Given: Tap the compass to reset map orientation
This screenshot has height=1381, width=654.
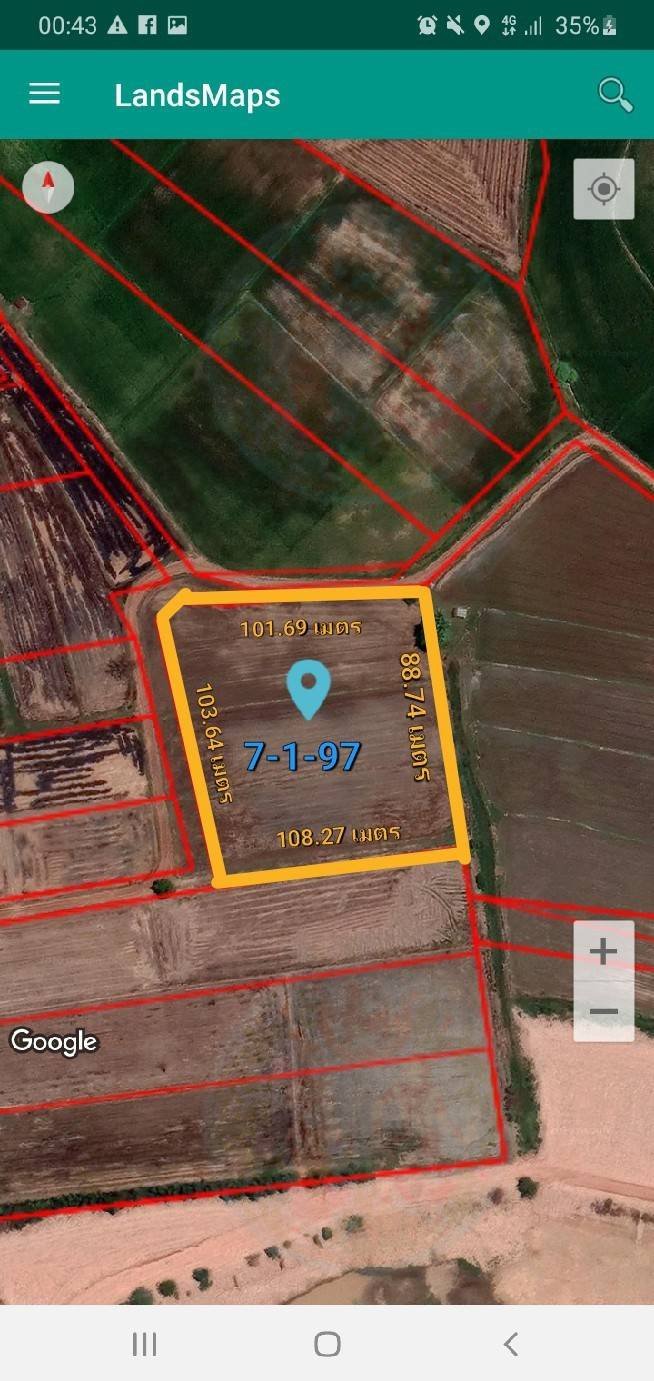Looking at the screenshot, I should click(48, 187).
